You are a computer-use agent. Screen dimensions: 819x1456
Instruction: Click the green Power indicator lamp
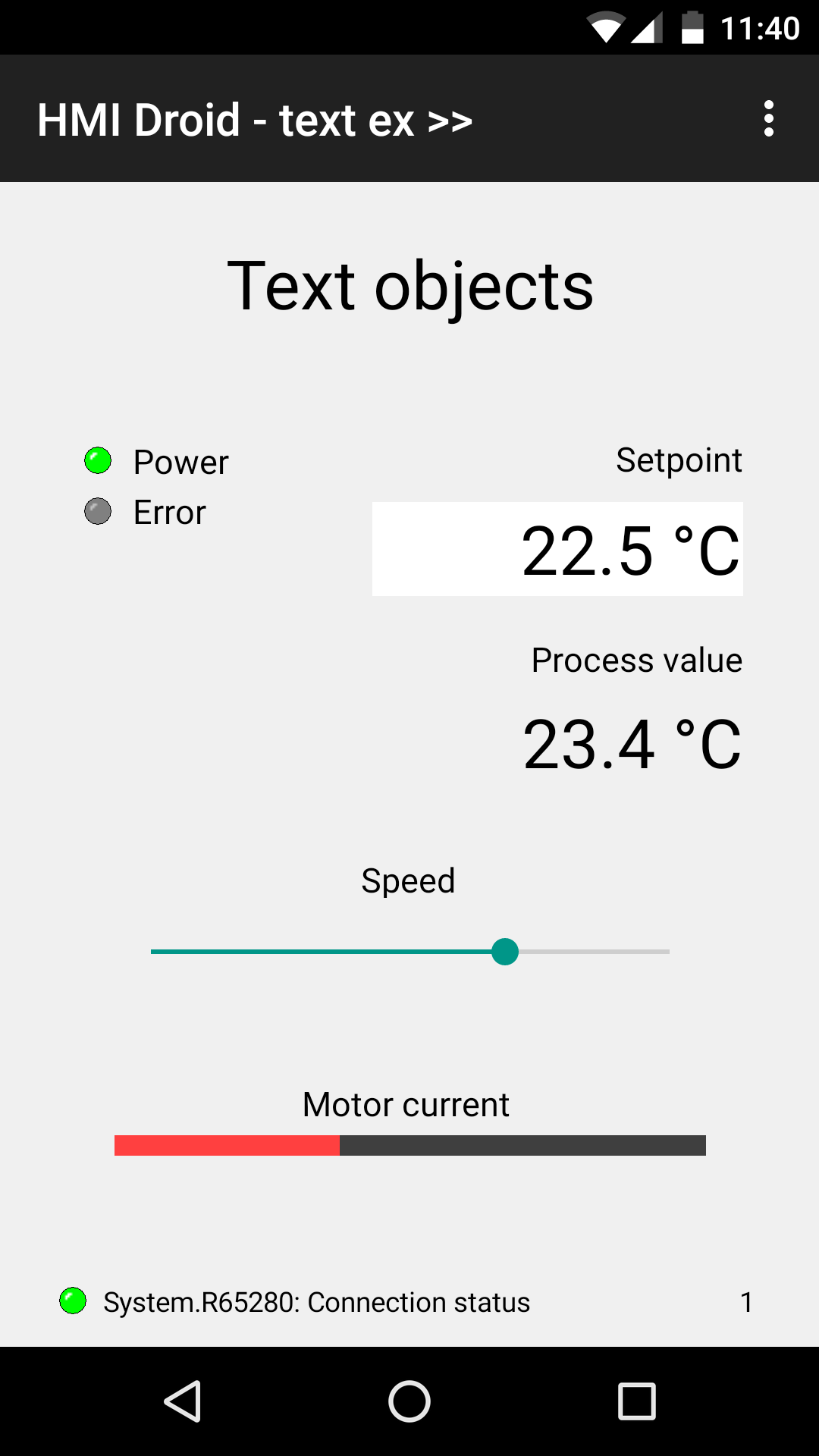point(98,460)
